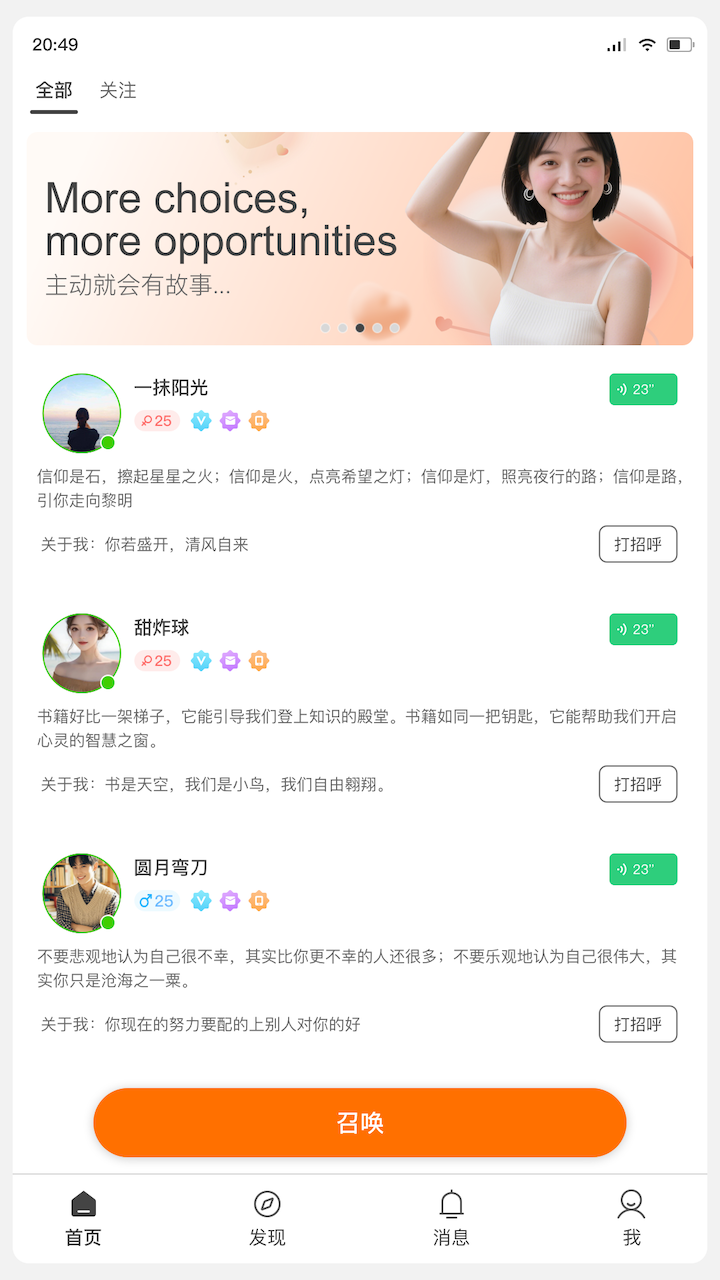This screenshot has width=720, height=1280.
Task: Switch to the 关注 tab
Action: point(118,90)
